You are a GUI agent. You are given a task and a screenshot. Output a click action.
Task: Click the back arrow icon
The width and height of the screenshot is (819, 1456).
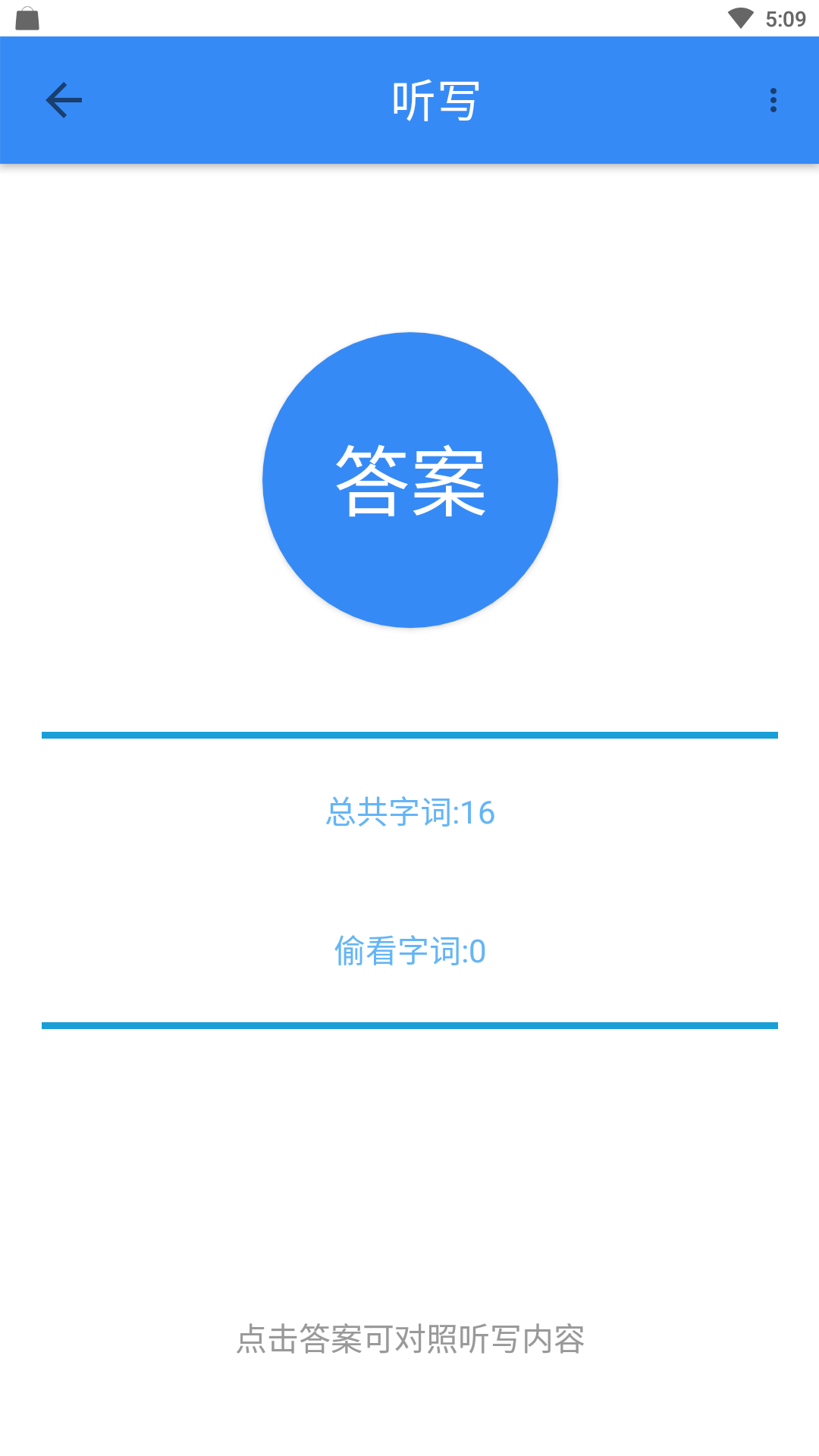63,99
